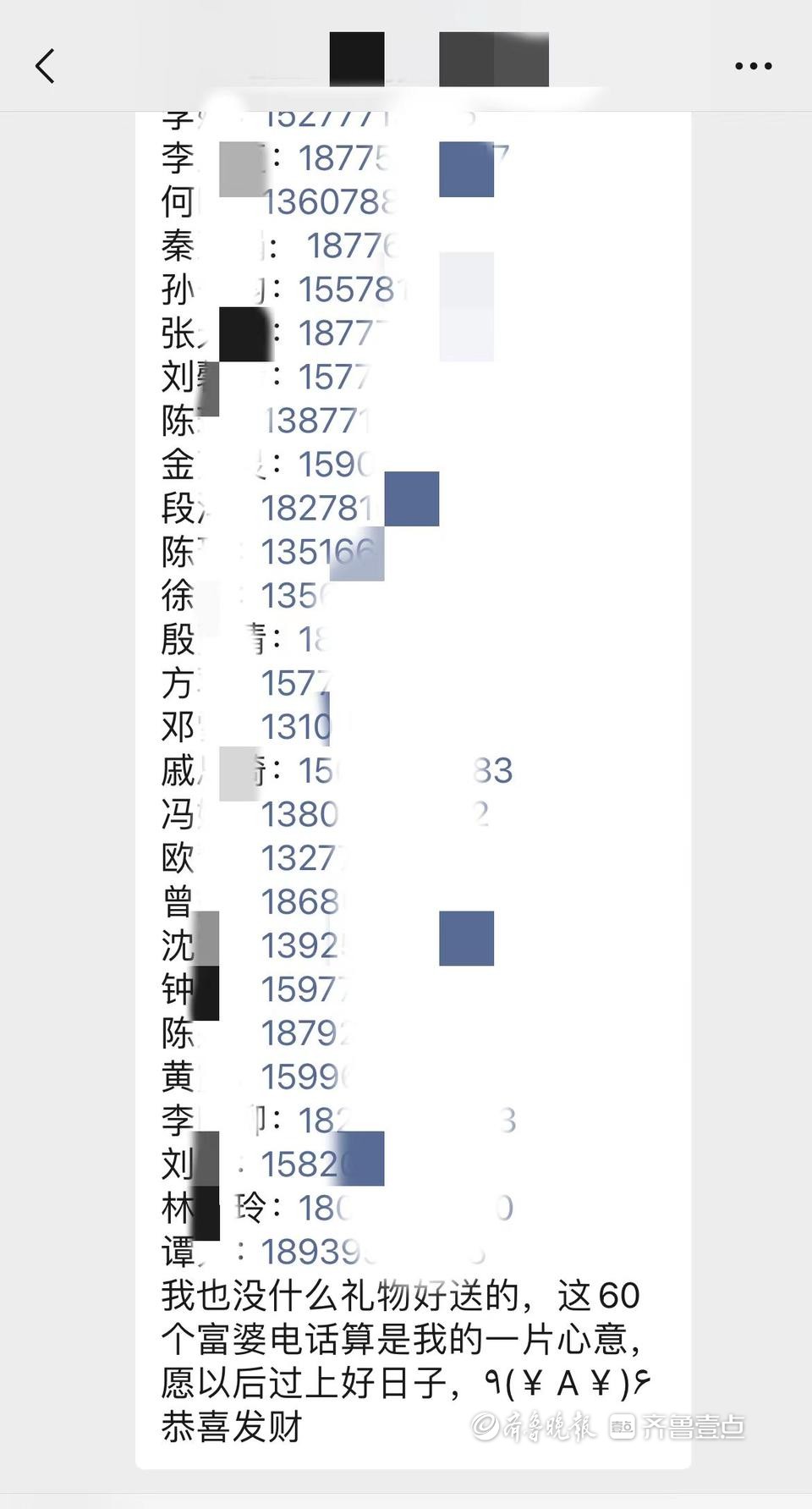Open the three-dot more options menu
This screenshot has height=1509, width=812.
point(753,65)
